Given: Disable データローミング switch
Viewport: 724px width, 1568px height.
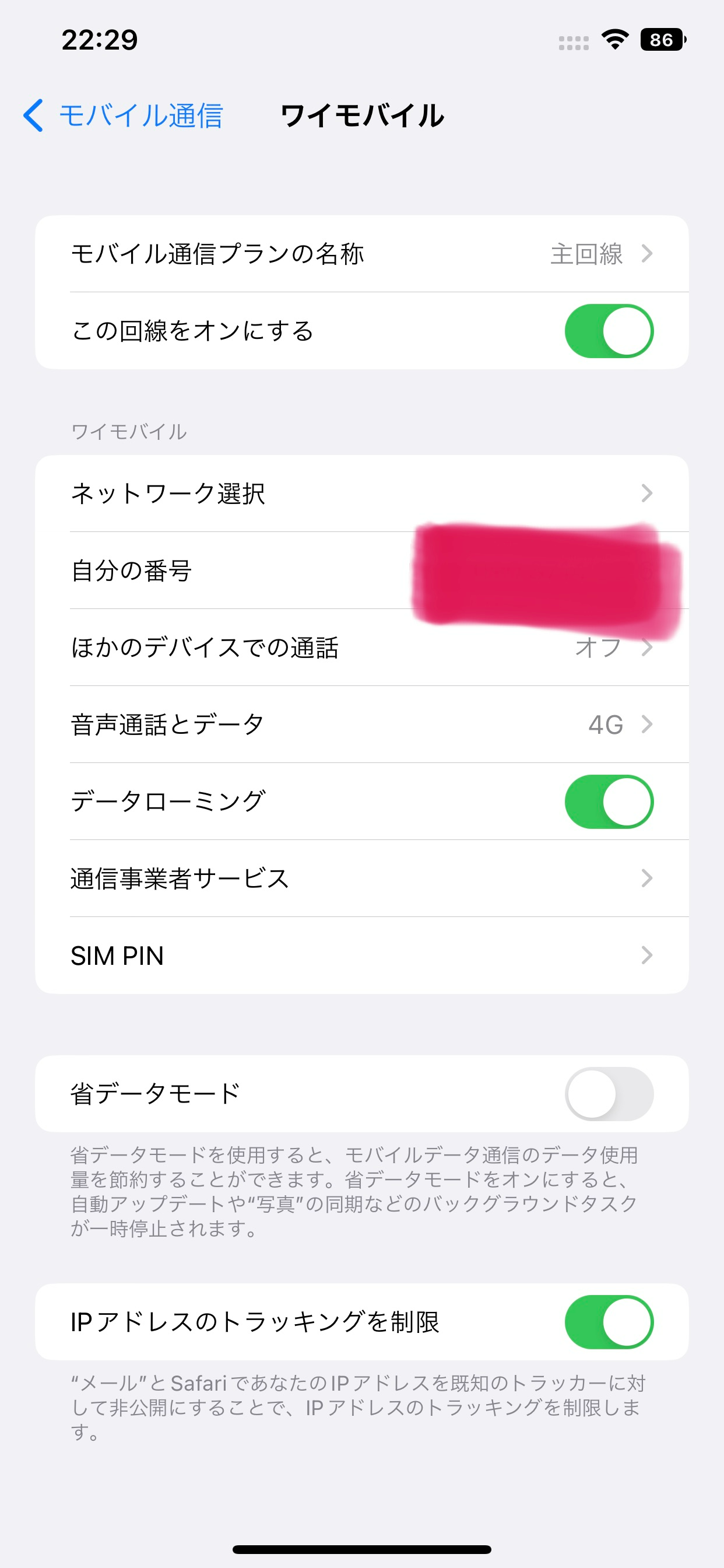Looking at the screenshot, I should click(x=609, y=801).
